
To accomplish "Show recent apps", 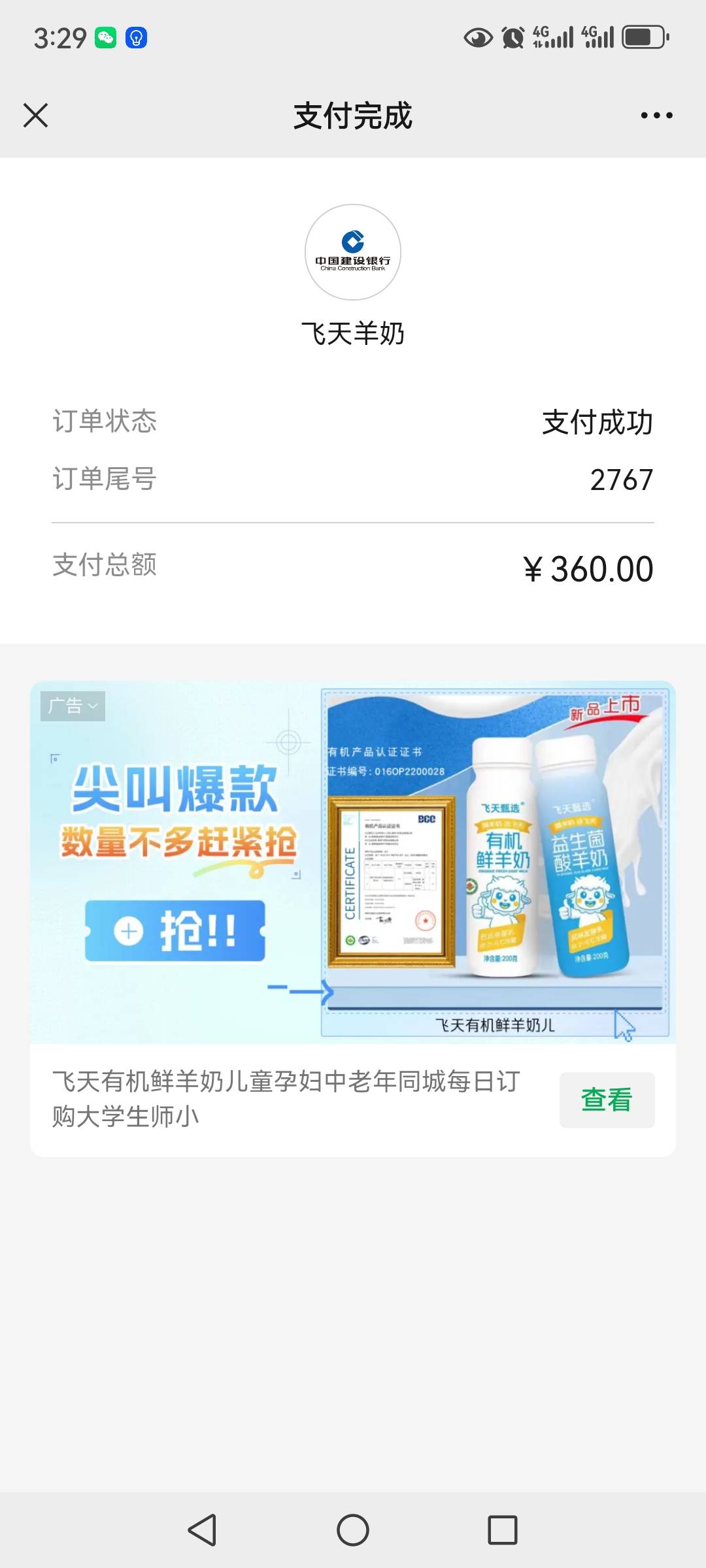I will click(503, 1530).
